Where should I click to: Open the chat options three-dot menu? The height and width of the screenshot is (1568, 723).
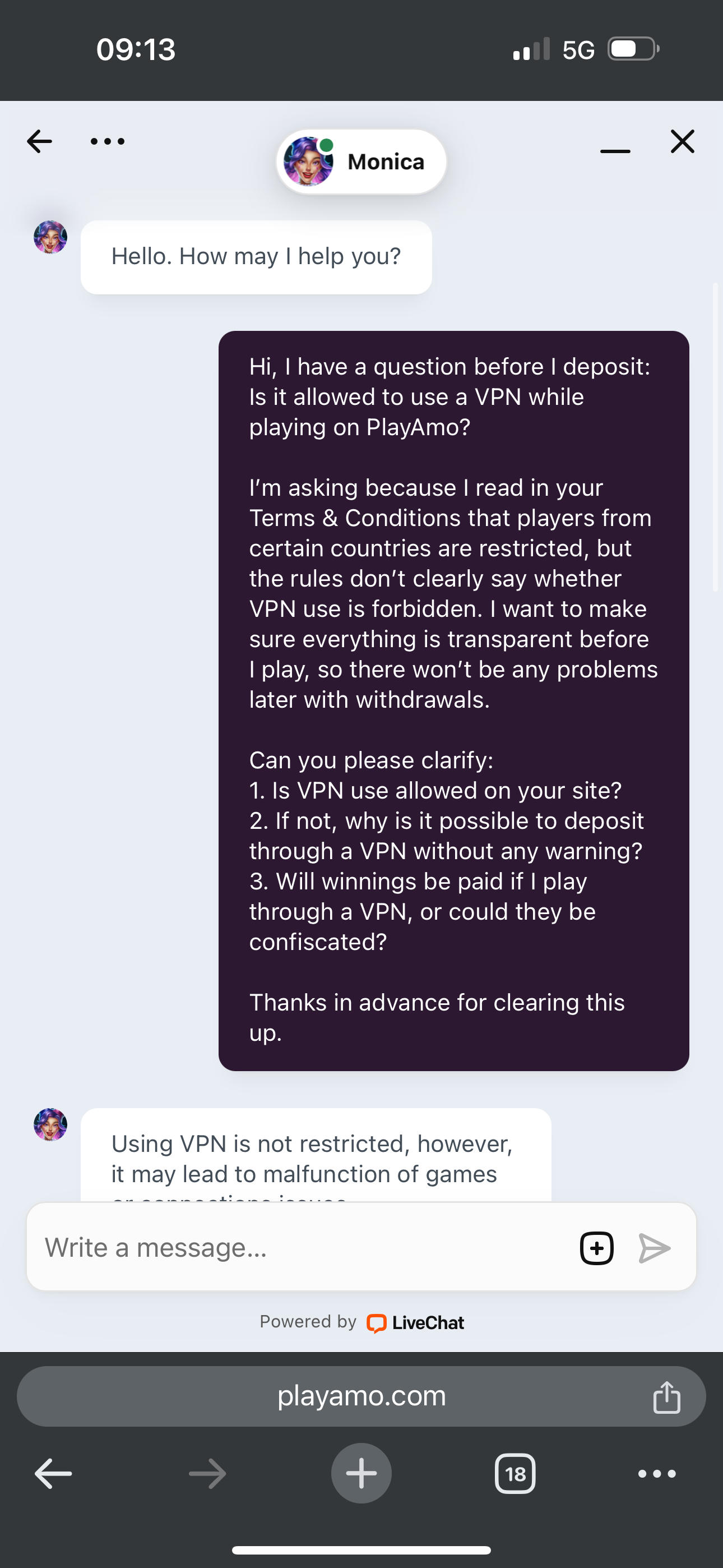point(107,141)
